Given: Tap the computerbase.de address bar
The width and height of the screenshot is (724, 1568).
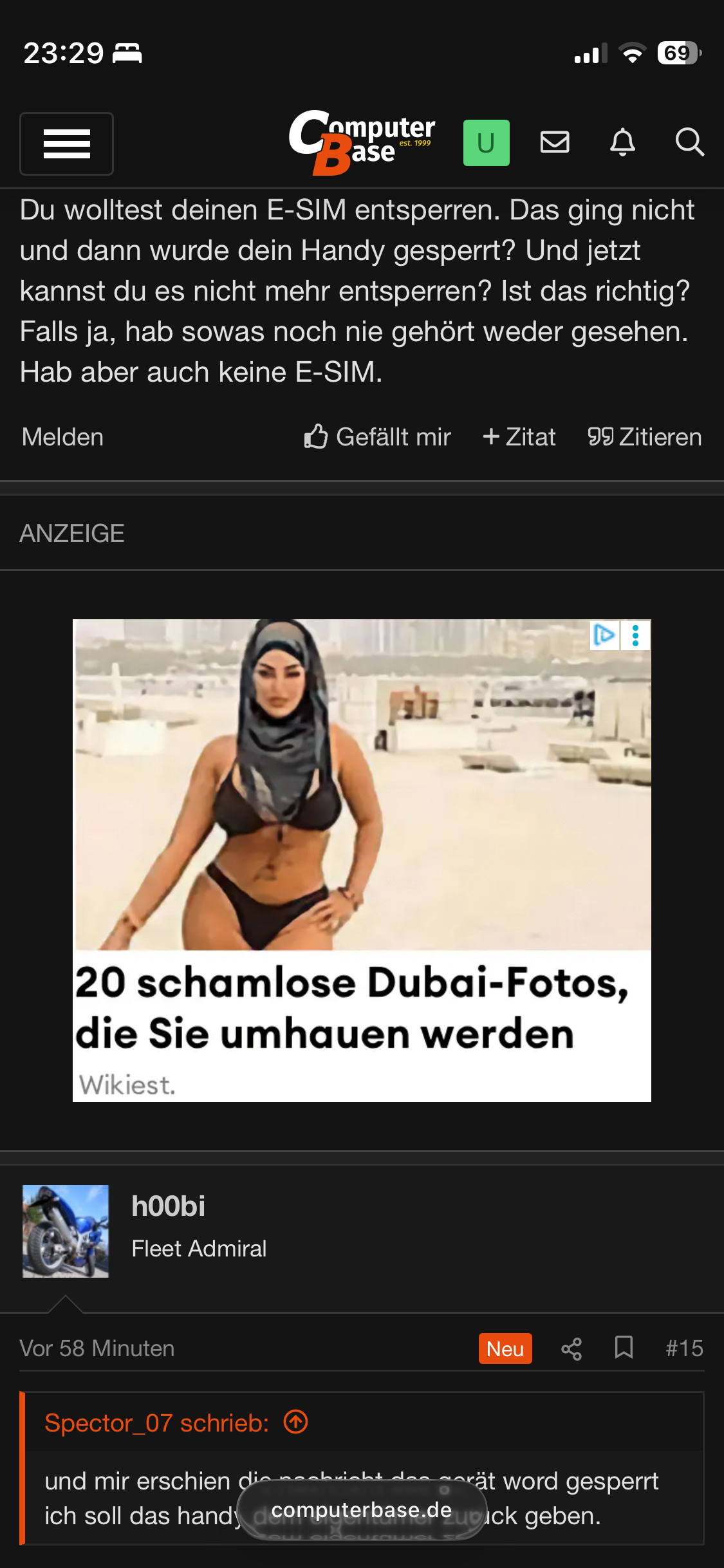Looking at the screenshot, I should (x=362, y=1510).
